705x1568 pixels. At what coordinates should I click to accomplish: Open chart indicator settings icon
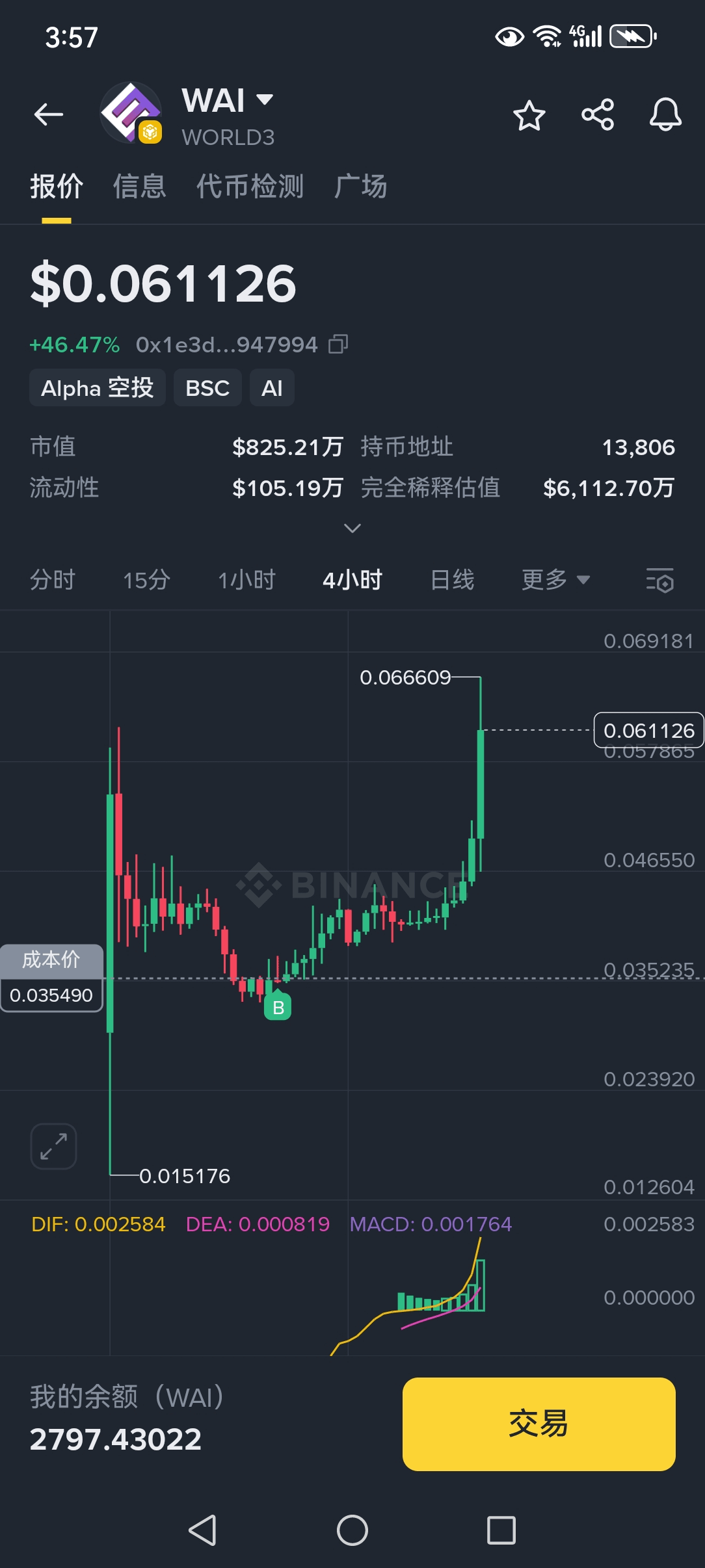(659, 581)
